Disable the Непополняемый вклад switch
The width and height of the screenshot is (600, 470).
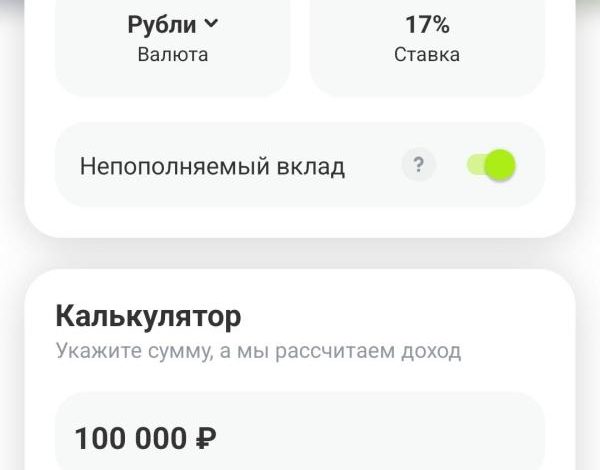[491, 165]
